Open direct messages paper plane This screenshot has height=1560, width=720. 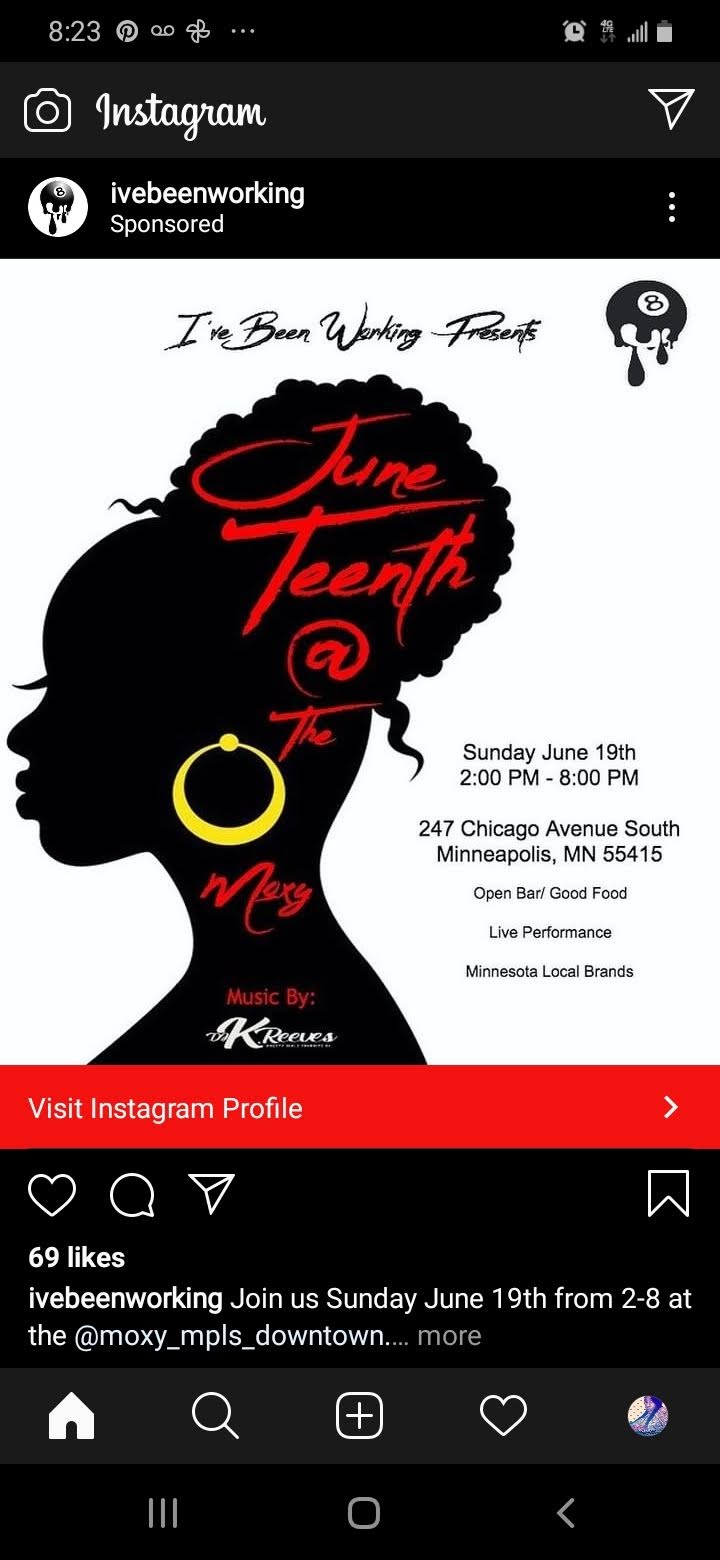click(671, 109)
